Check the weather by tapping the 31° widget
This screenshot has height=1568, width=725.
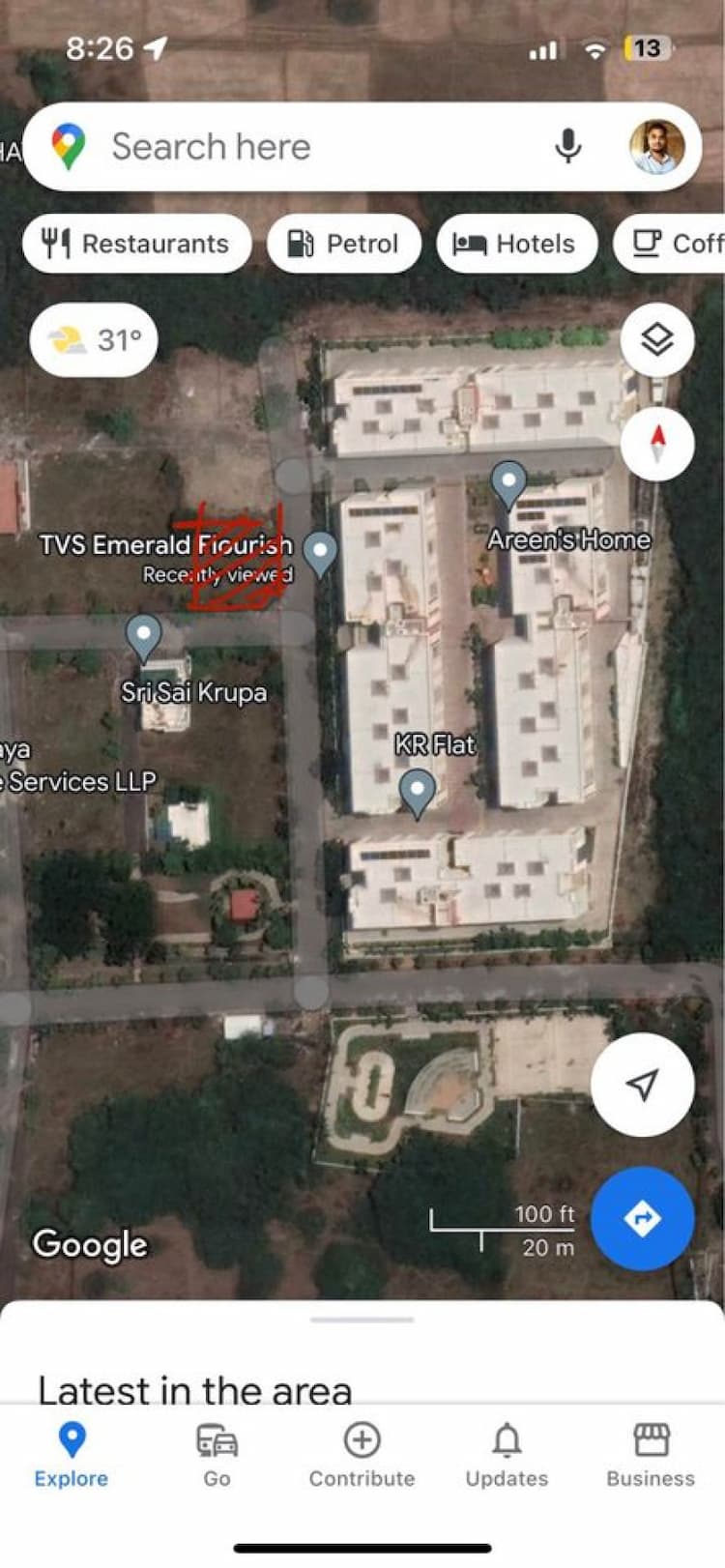(93, 339)
